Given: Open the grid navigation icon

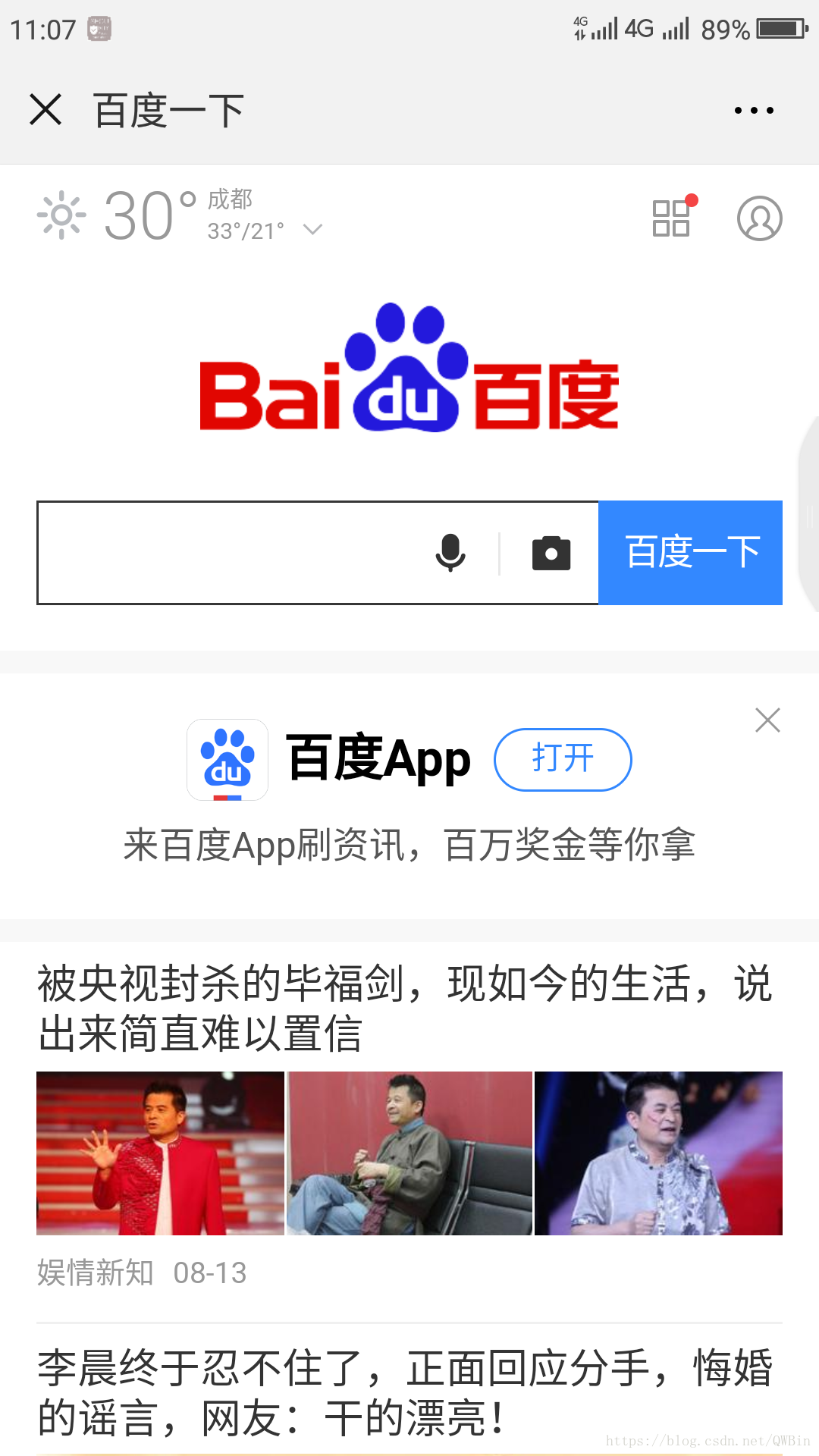Looking at the screenshot, I should [672, 218].
